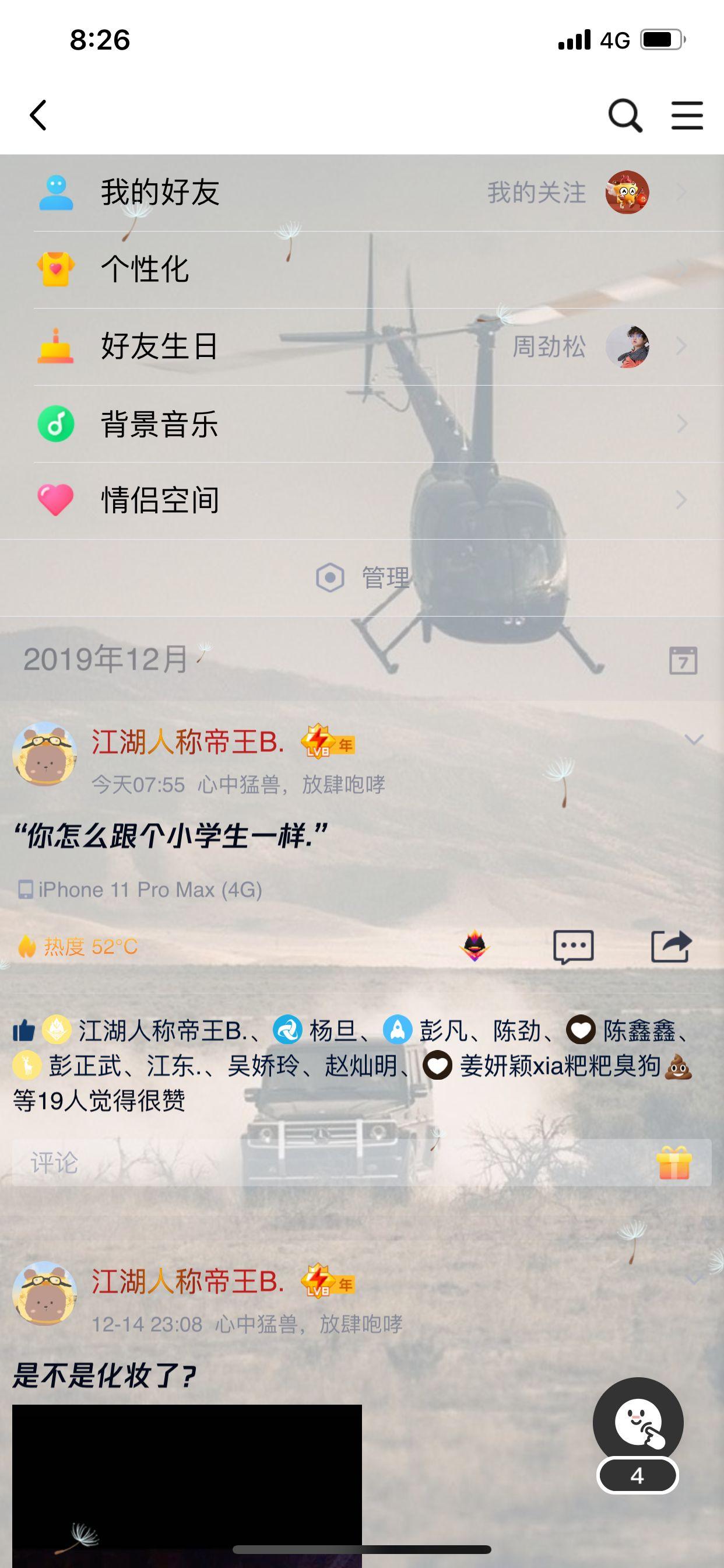Open 背景音乐 row
The height and width of the screenshot is (1568, 724).
point(159,423)
